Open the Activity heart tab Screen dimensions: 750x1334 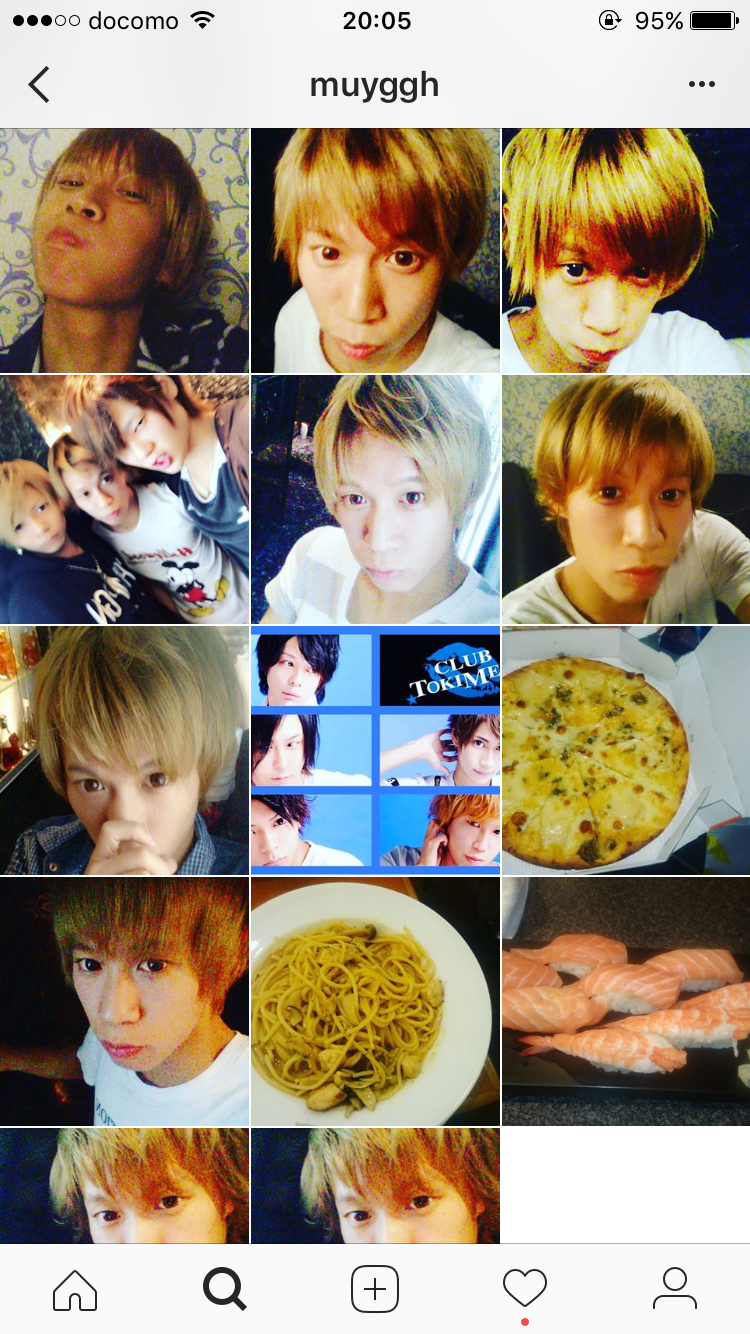(x=525, y=1289)
